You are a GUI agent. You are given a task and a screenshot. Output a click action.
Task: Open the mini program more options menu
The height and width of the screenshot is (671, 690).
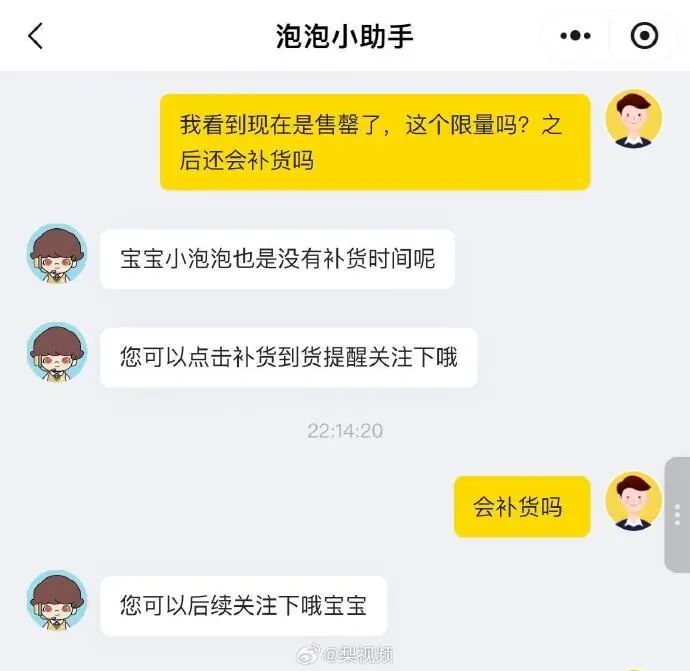[x=575, y=37]
